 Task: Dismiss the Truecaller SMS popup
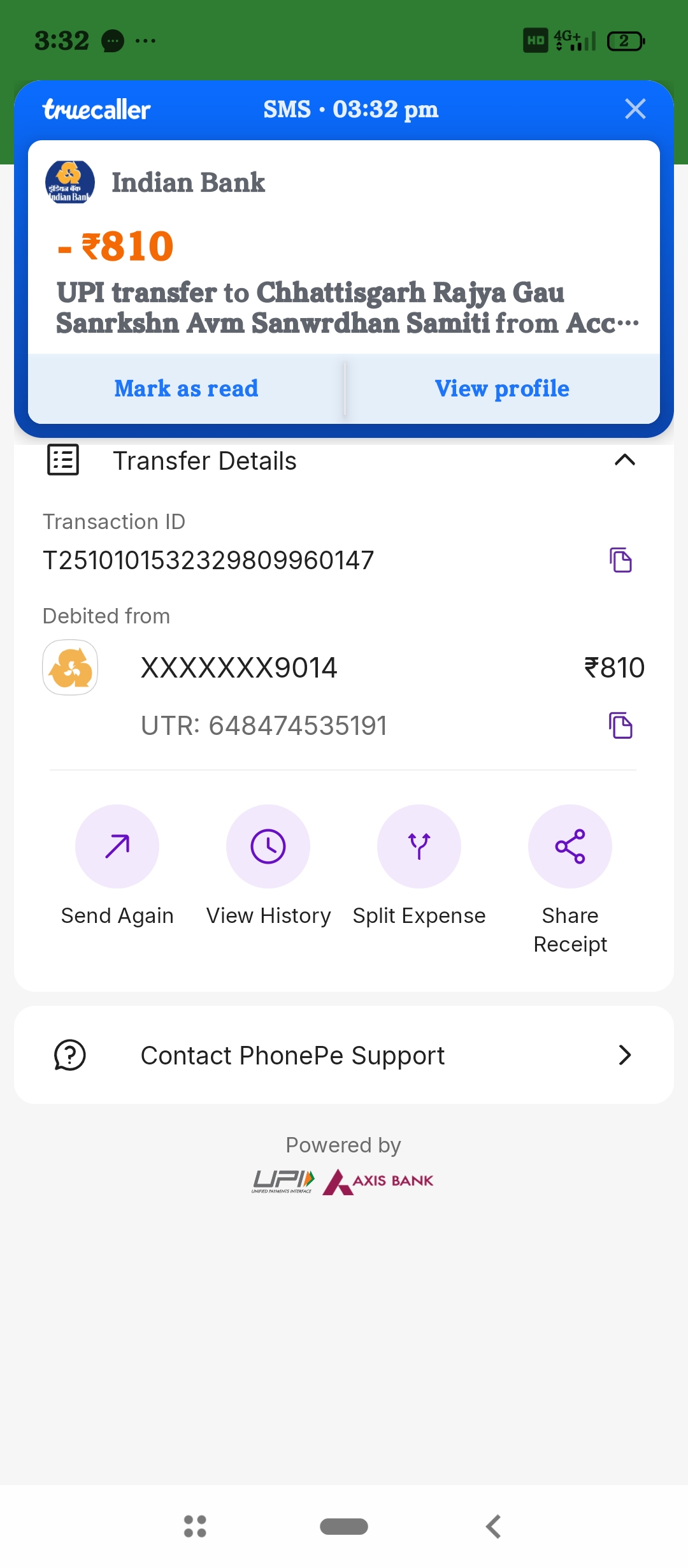tap(635, 109)
